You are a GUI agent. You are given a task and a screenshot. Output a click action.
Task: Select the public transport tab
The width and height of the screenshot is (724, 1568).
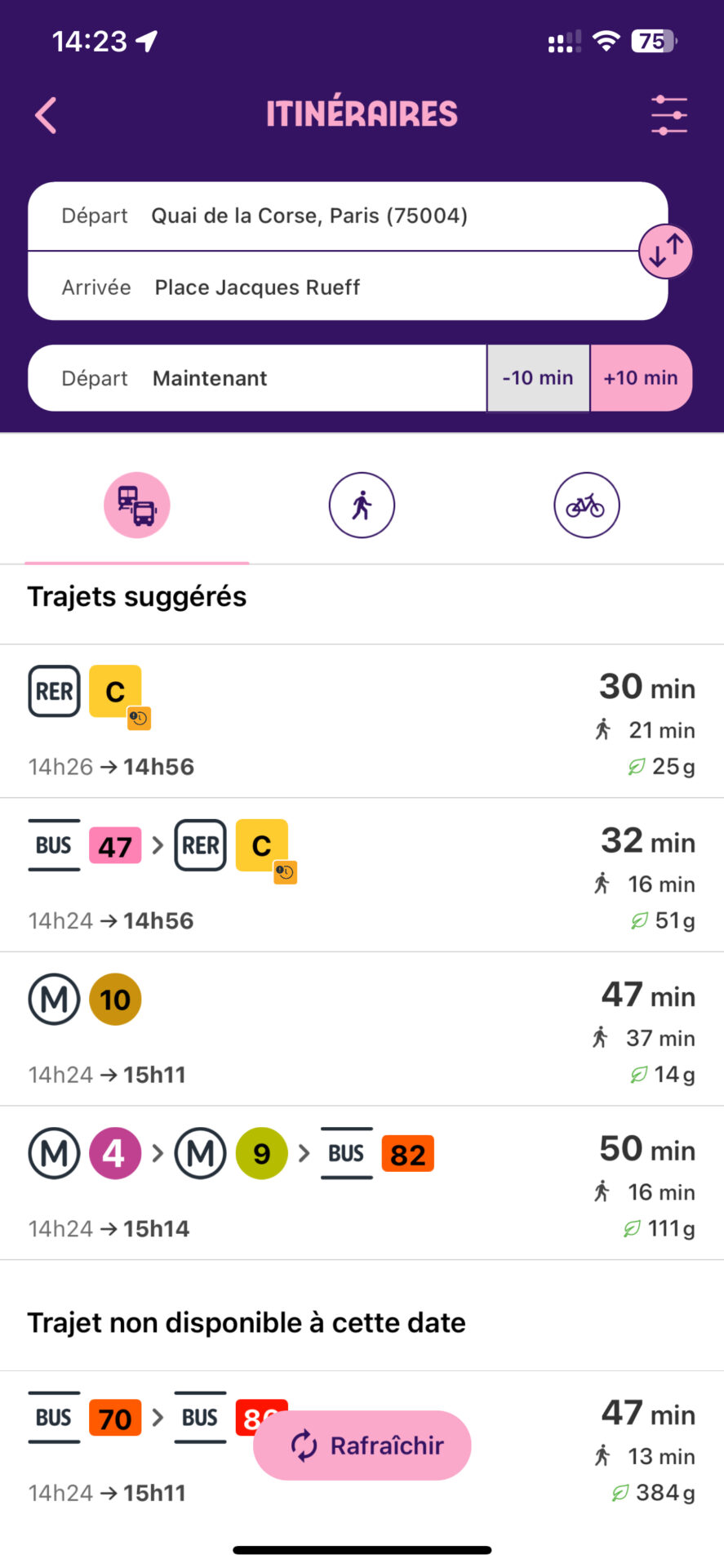tap(136, 505)
